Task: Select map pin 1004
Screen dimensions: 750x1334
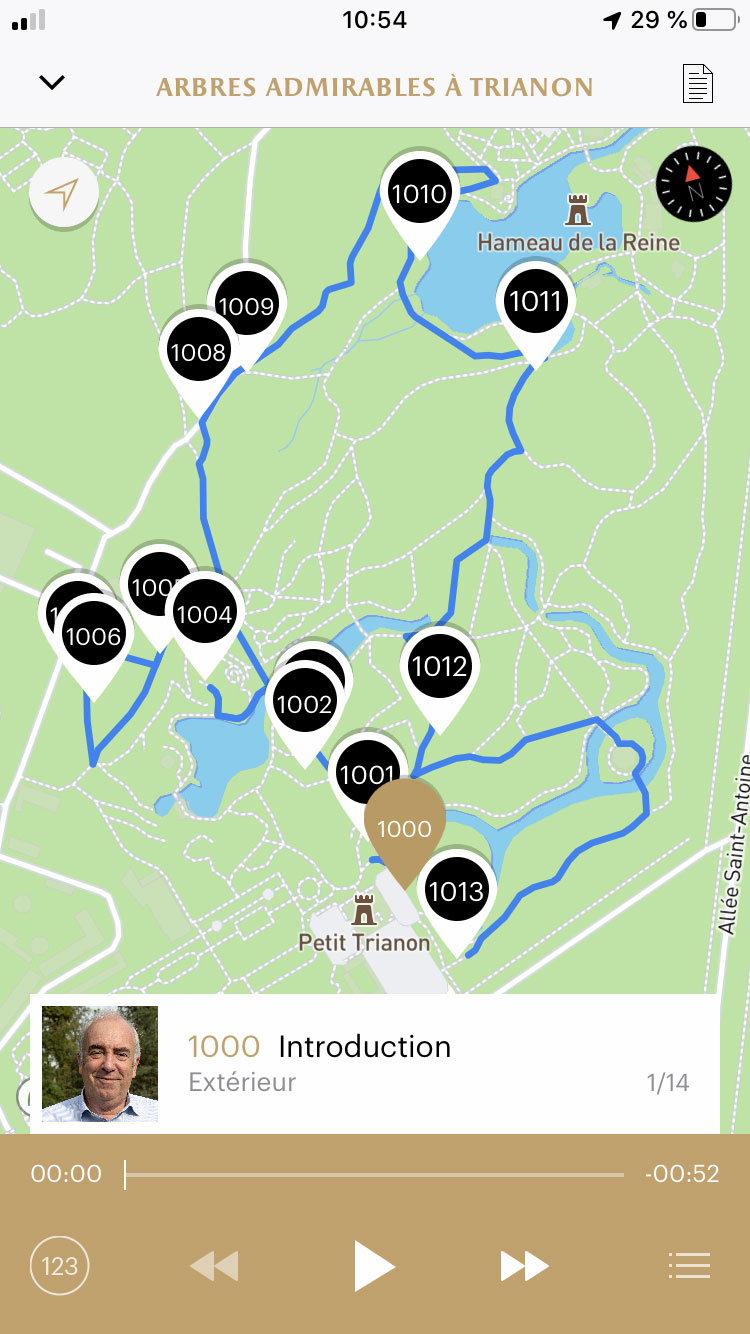Action: [x=204, y=615]
